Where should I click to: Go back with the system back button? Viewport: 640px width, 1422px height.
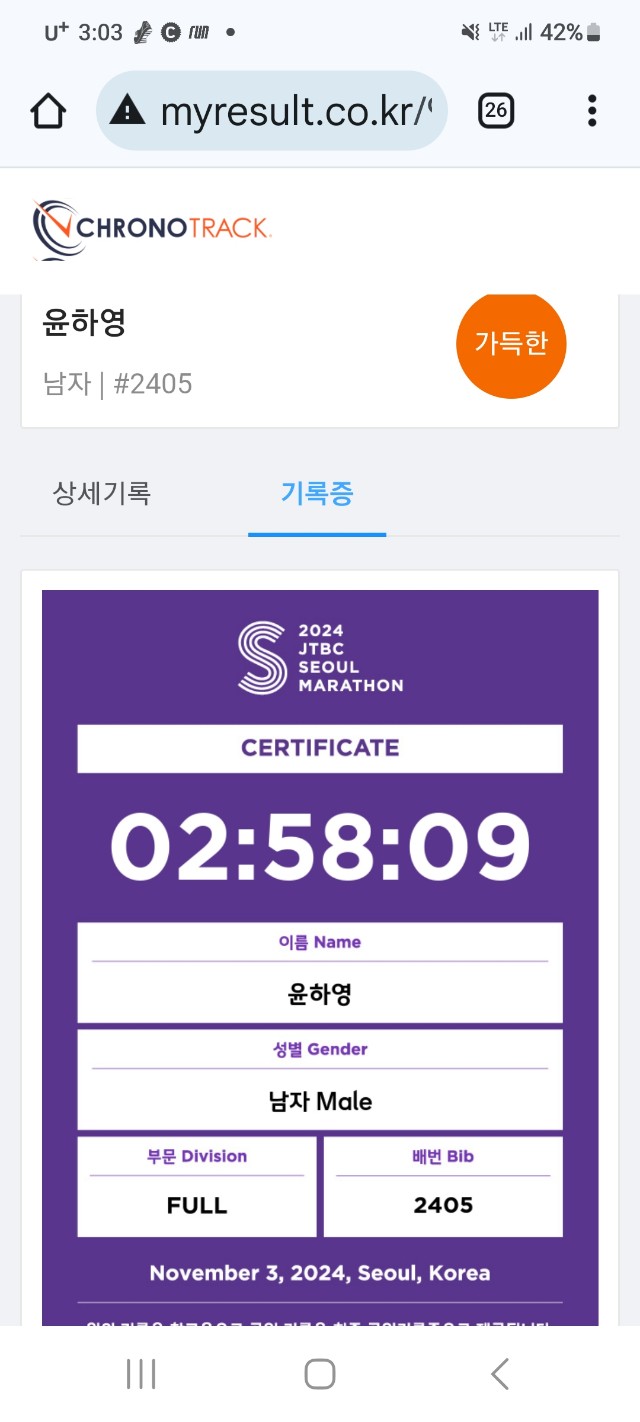500,1374
